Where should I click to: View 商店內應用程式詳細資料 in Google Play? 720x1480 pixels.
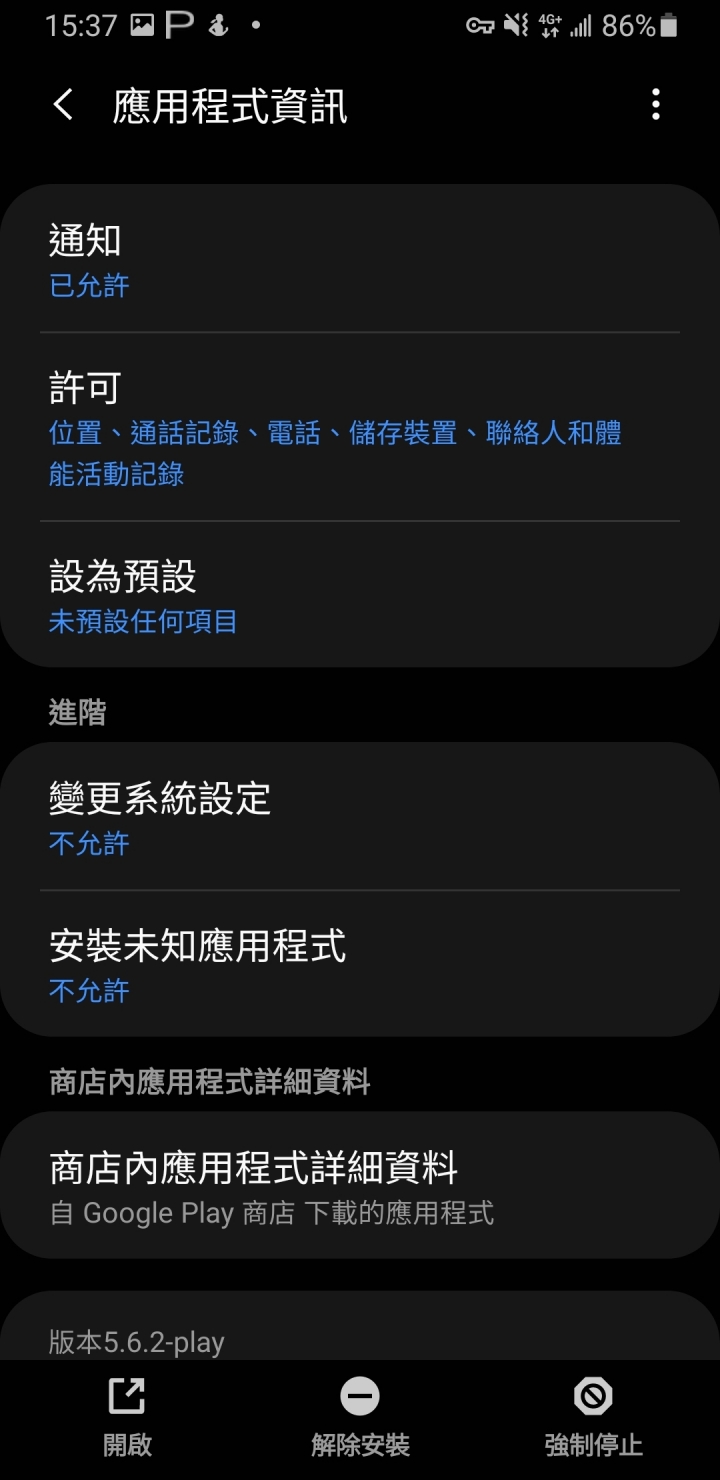(x=360, y=1185)
